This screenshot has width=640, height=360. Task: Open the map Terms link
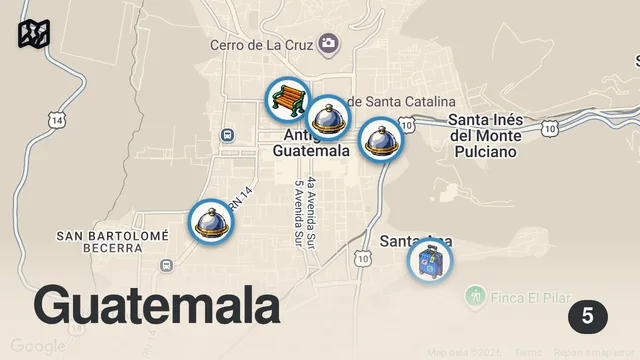528,352
